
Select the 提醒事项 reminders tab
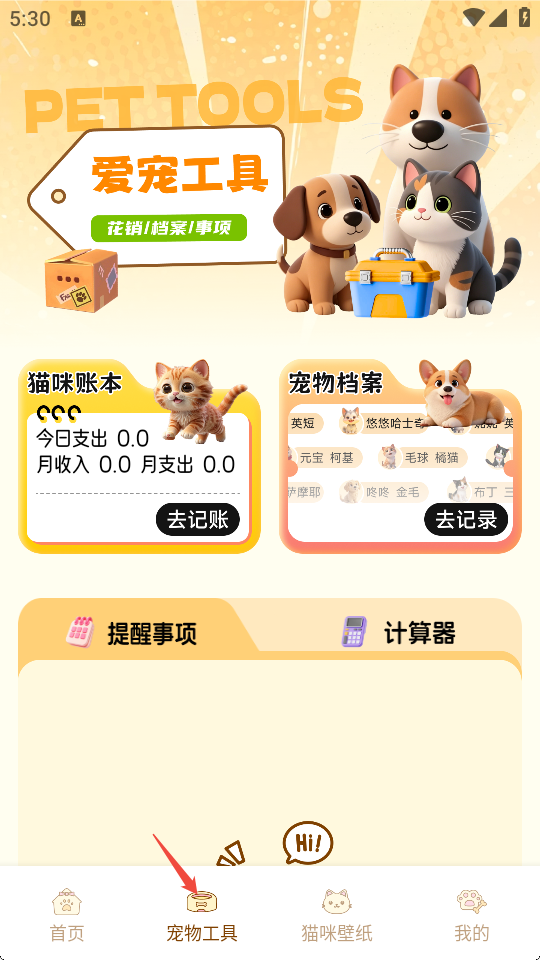[x=132, y=633]
